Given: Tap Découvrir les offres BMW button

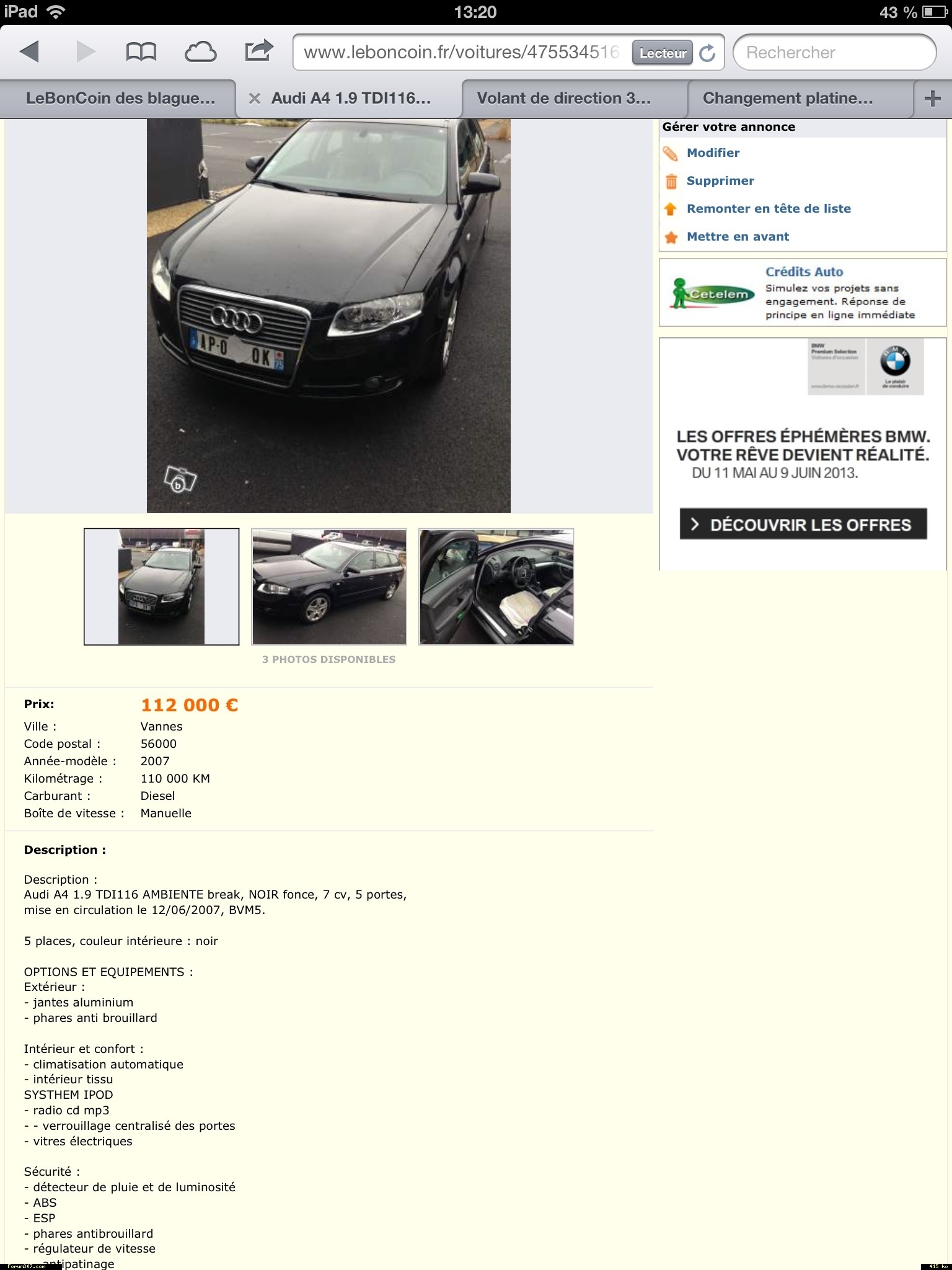Looking at the screenshot, I should pyautogui.click(x=803, y=525).
